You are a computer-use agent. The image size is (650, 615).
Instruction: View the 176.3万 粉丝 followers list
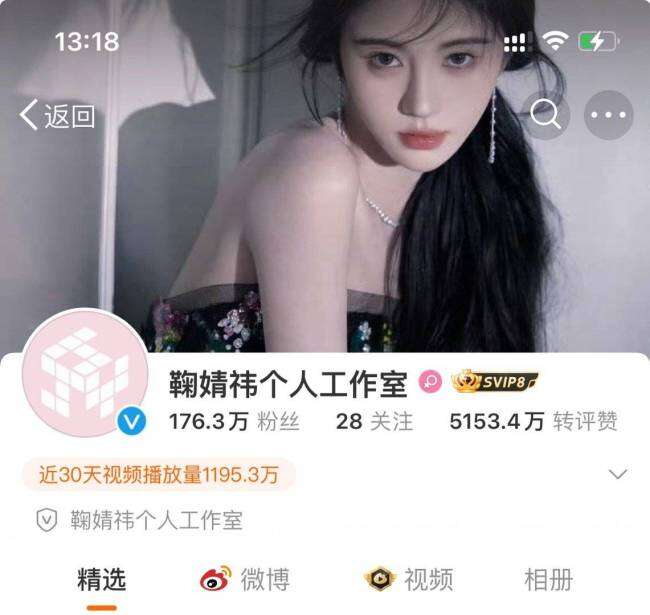point(234,421)
